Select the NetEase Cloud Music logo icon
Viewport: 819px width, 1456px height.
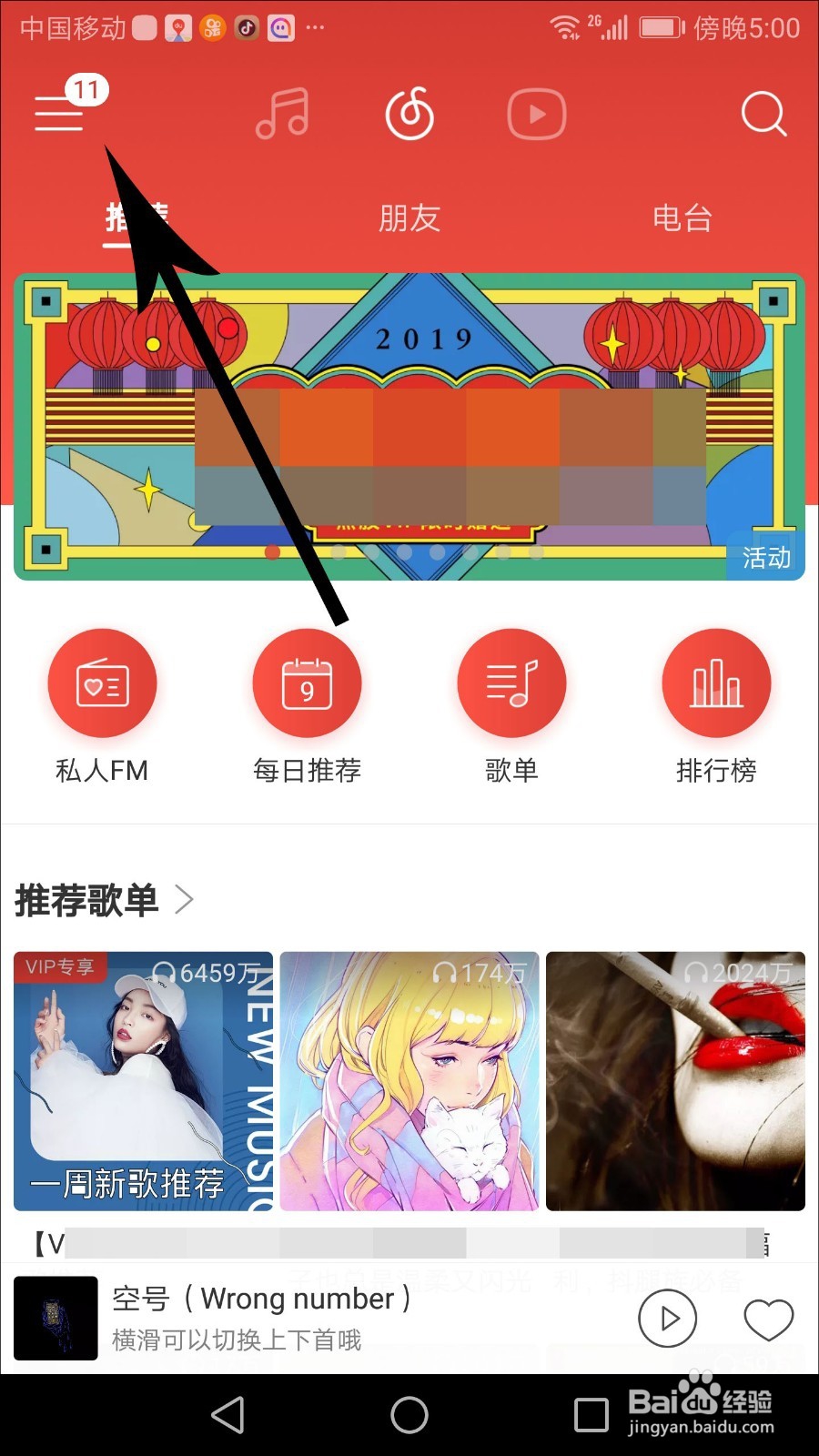pos(409,114)
